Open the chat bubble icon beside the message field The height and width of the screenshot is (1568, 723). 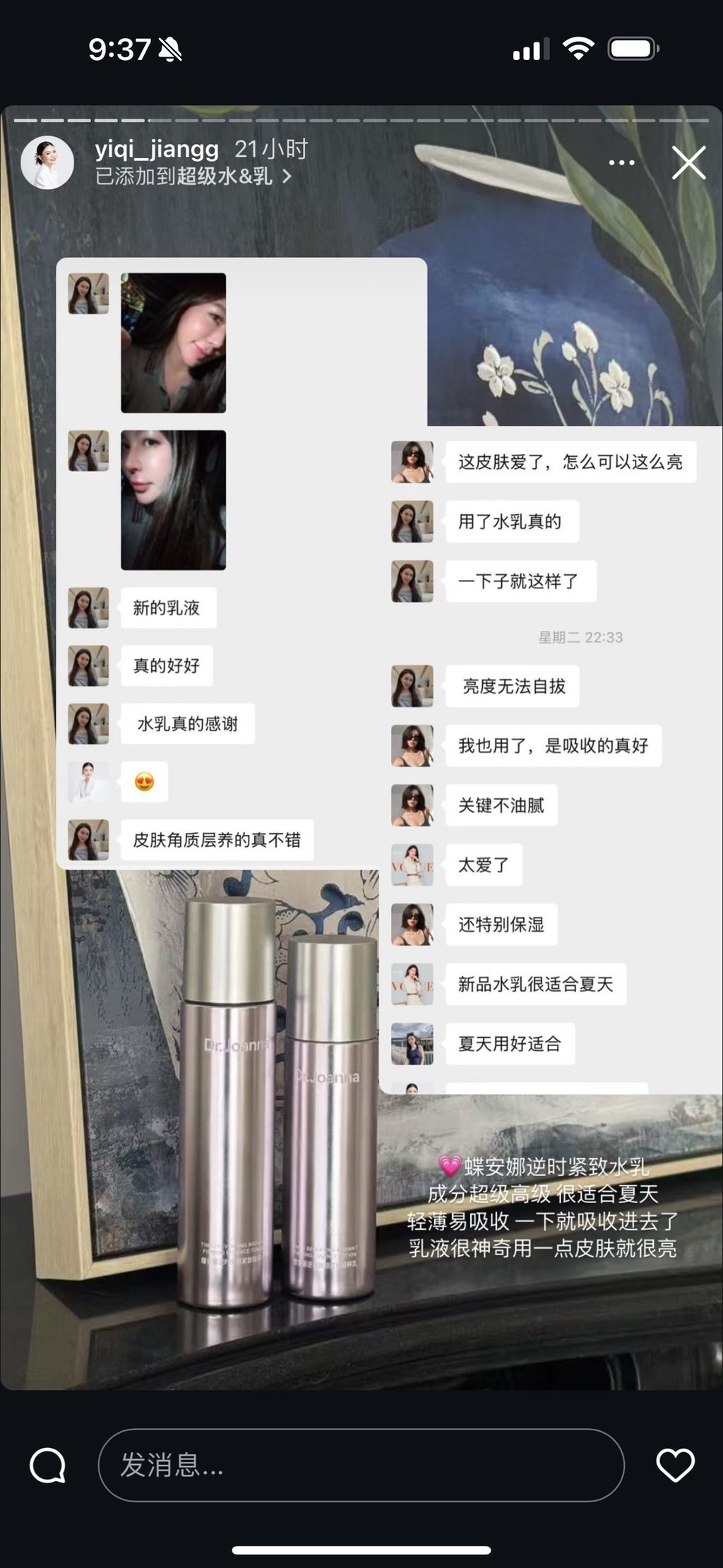point(48,1466)
